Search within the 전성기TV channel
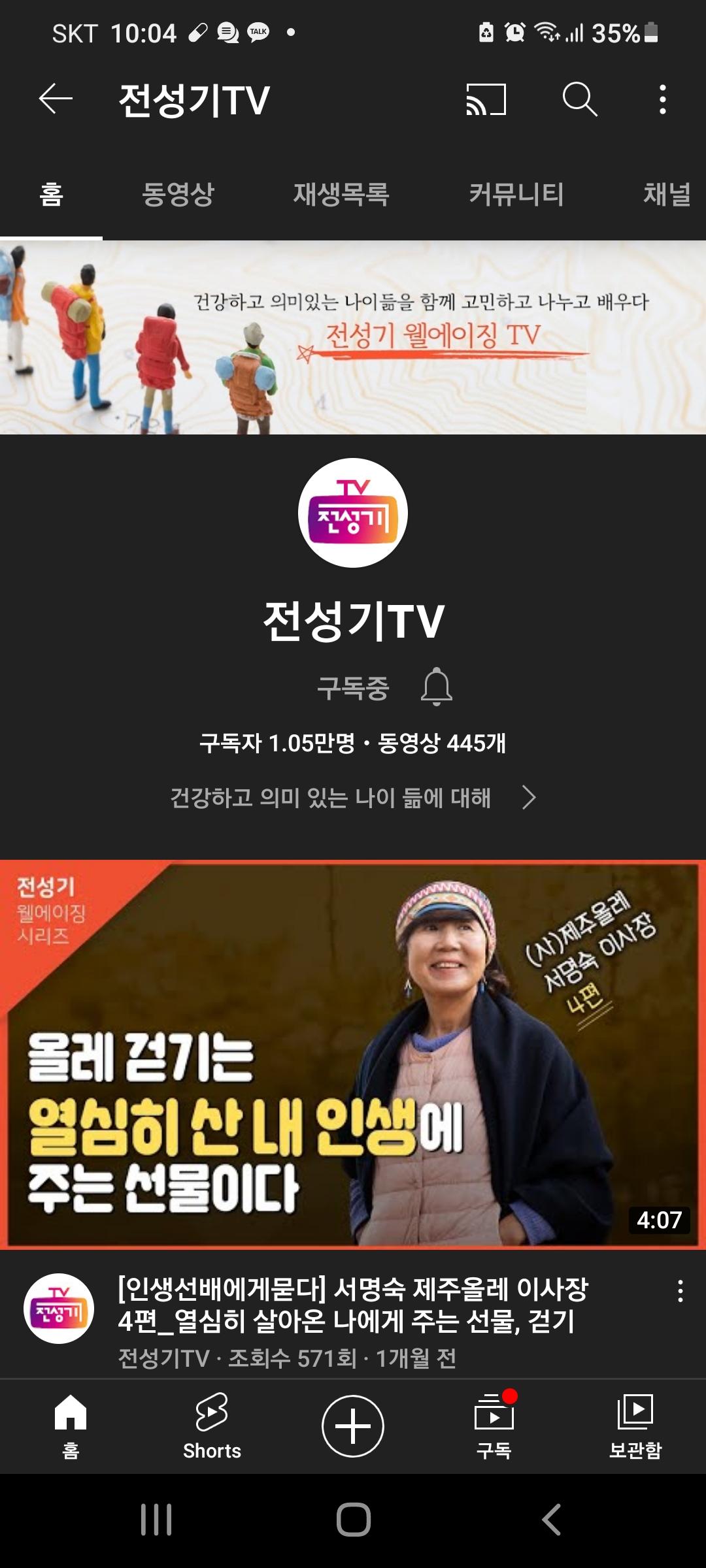The width and height of the screenshot is (706, 1568). click(x=580, y=99)
